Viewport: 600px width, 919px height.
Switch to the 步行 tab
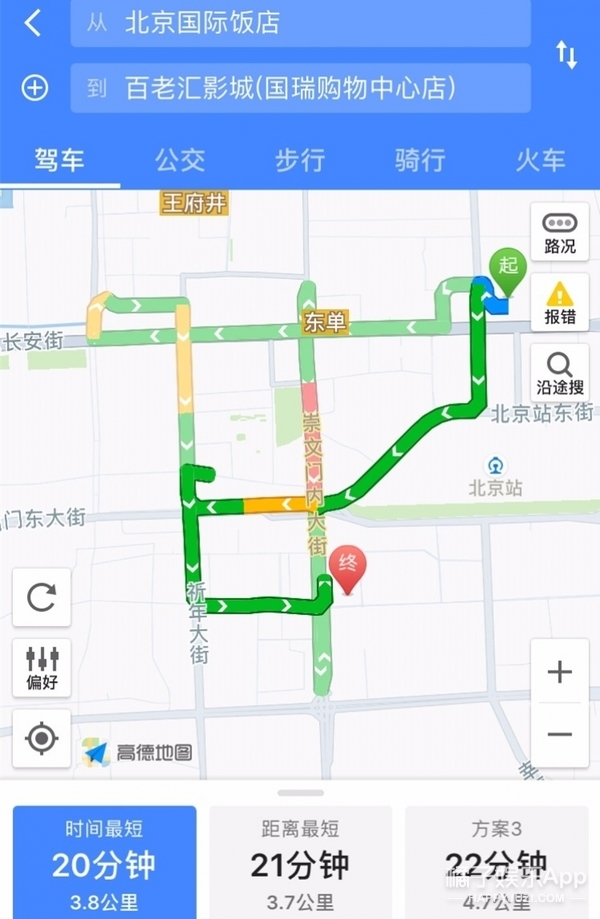click(300, 160)
